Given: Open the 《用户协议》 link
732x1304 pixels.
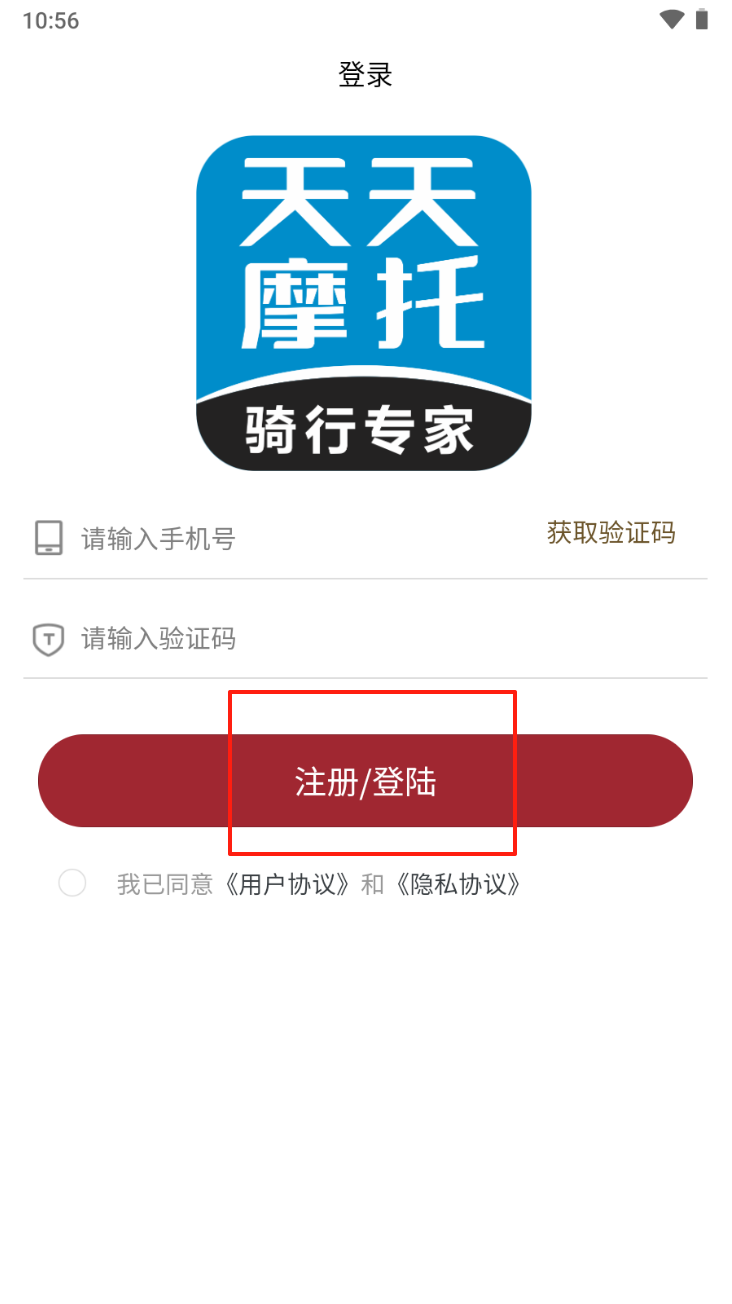Looking at the screenshot, I should [x=287, y=885].
